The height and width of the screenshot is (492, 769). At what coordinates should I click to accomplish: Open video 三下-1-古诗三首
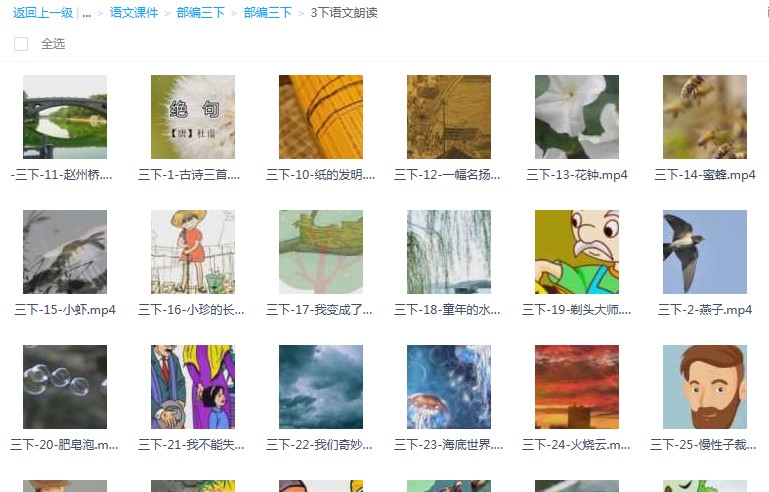(x=192, y=117)
